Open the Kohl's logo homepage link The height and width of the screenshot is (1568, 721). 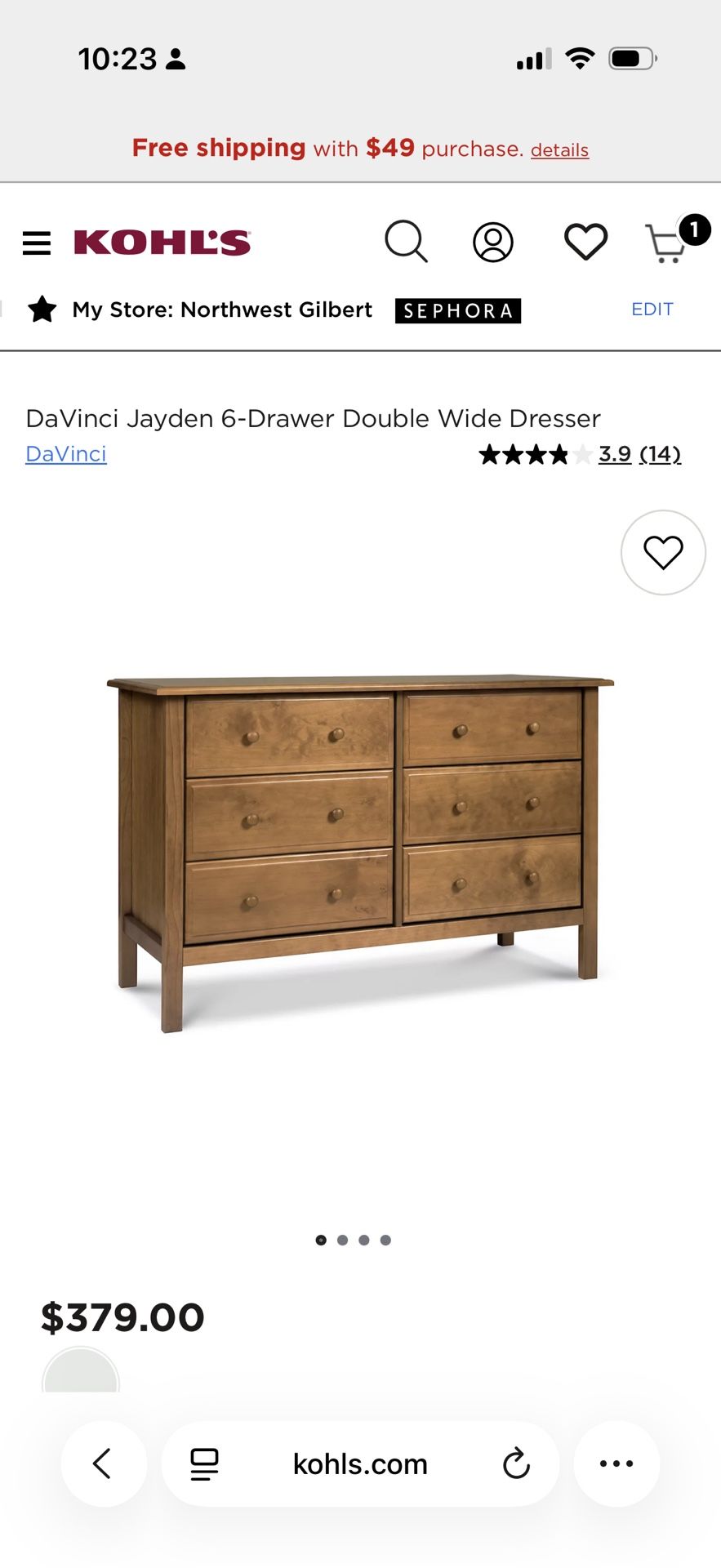click(160, 242)
